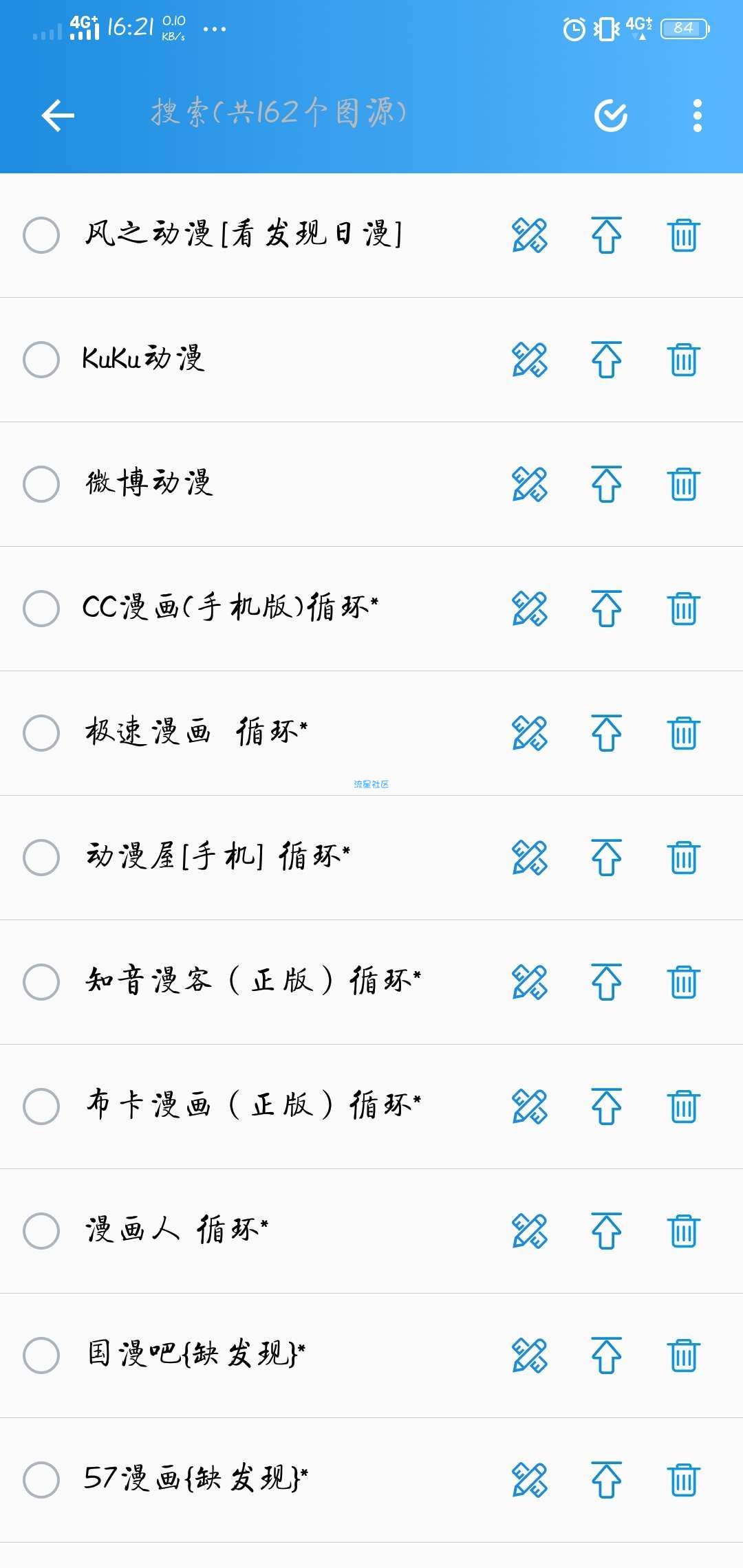Image resolution: width=743 pixels, height=1568 pixels.
Task: Select the 风之动漫 source checkbox
Action: coord(41,235)
